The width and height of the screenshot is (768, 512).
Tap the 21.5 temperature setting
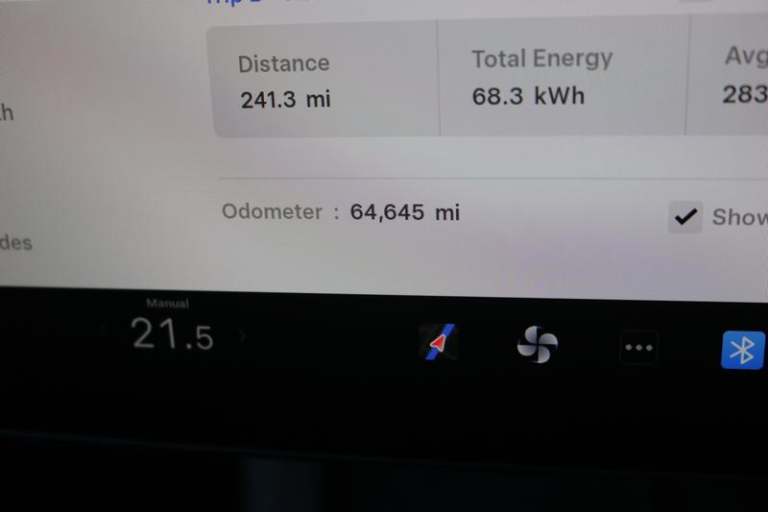tap(172, 335)
